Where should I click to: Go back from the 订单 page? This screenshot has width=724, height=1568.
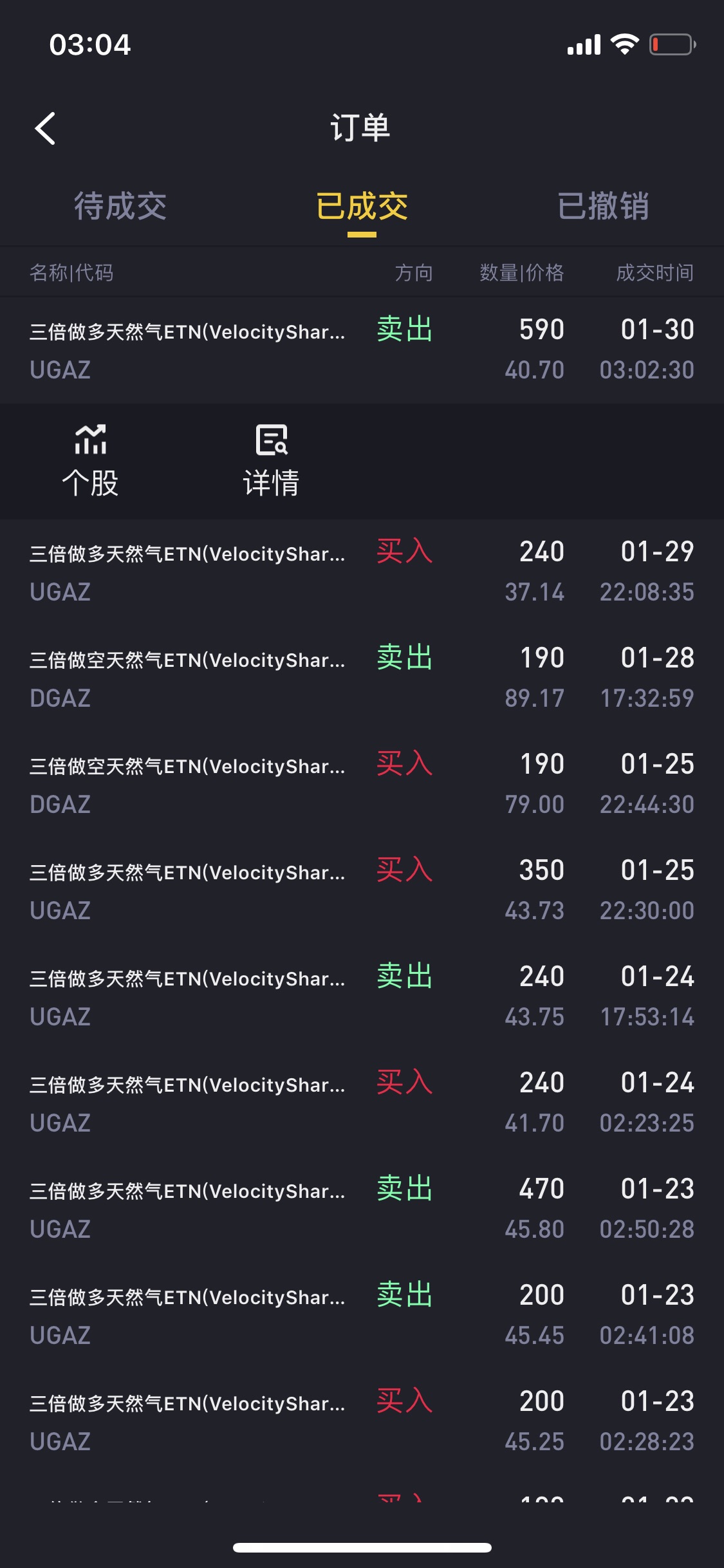(x=45, y=128)
